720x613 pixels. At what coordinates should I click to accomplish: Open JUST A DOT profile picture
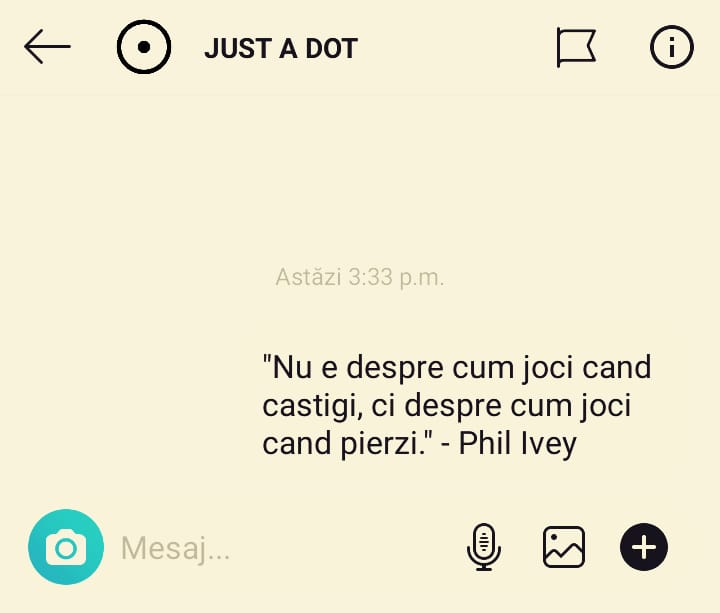(144, 47)
